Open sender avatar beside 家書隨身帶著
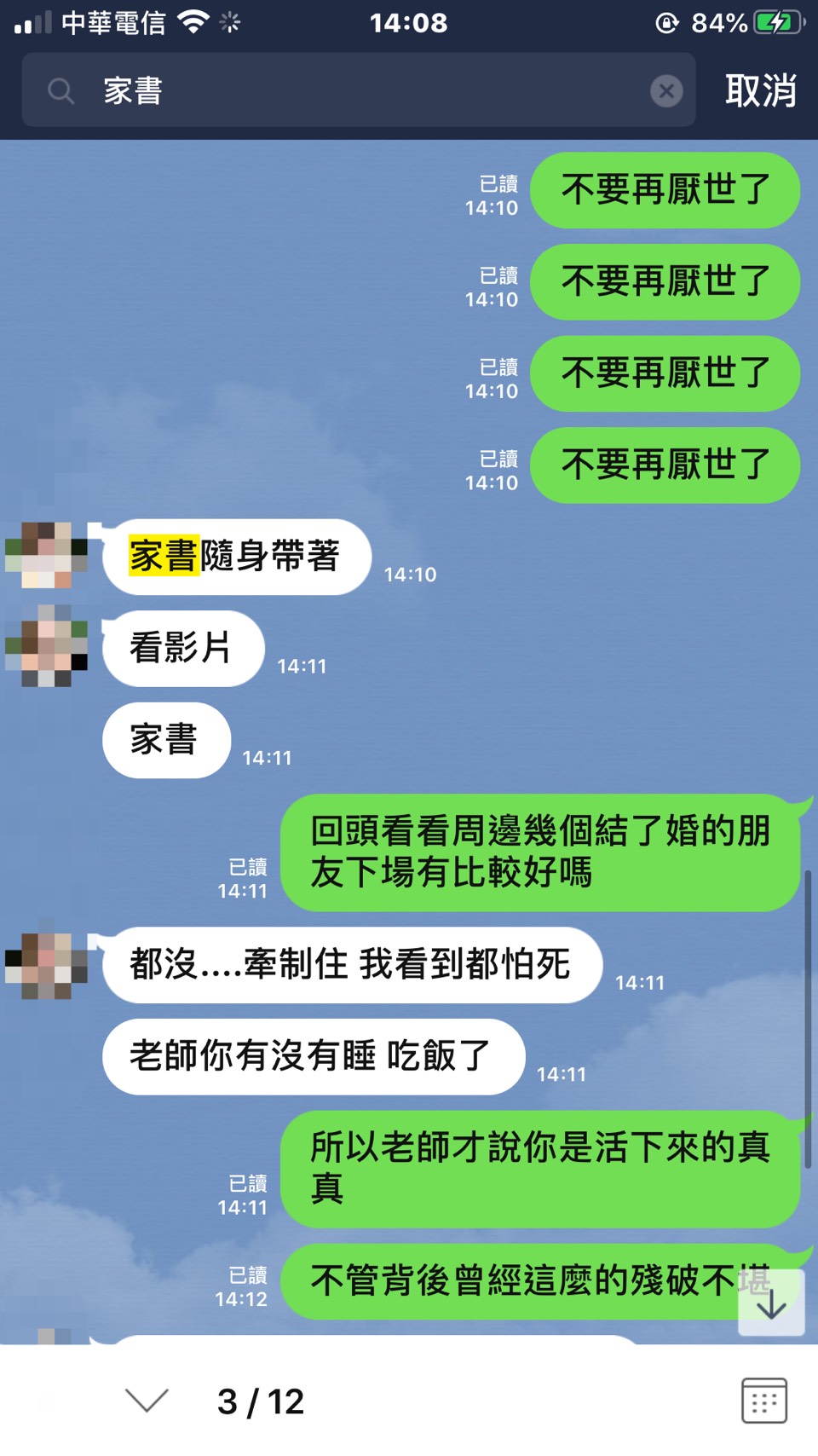The height and width of the screenshot is (1456, 818). pyautogui.click(x=46, y=556)
